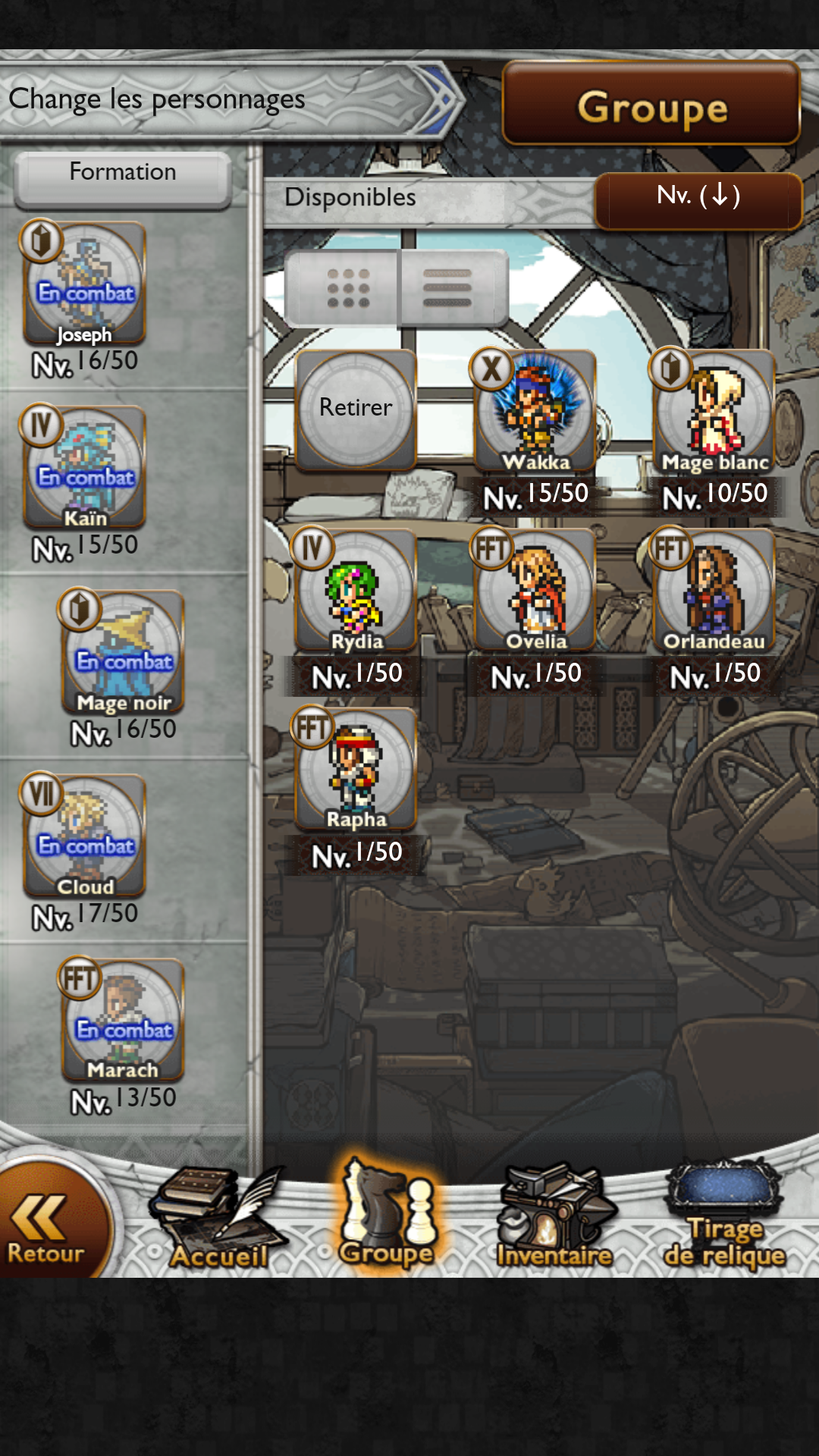Select Cloud in the formation

(x=84, y=836)
